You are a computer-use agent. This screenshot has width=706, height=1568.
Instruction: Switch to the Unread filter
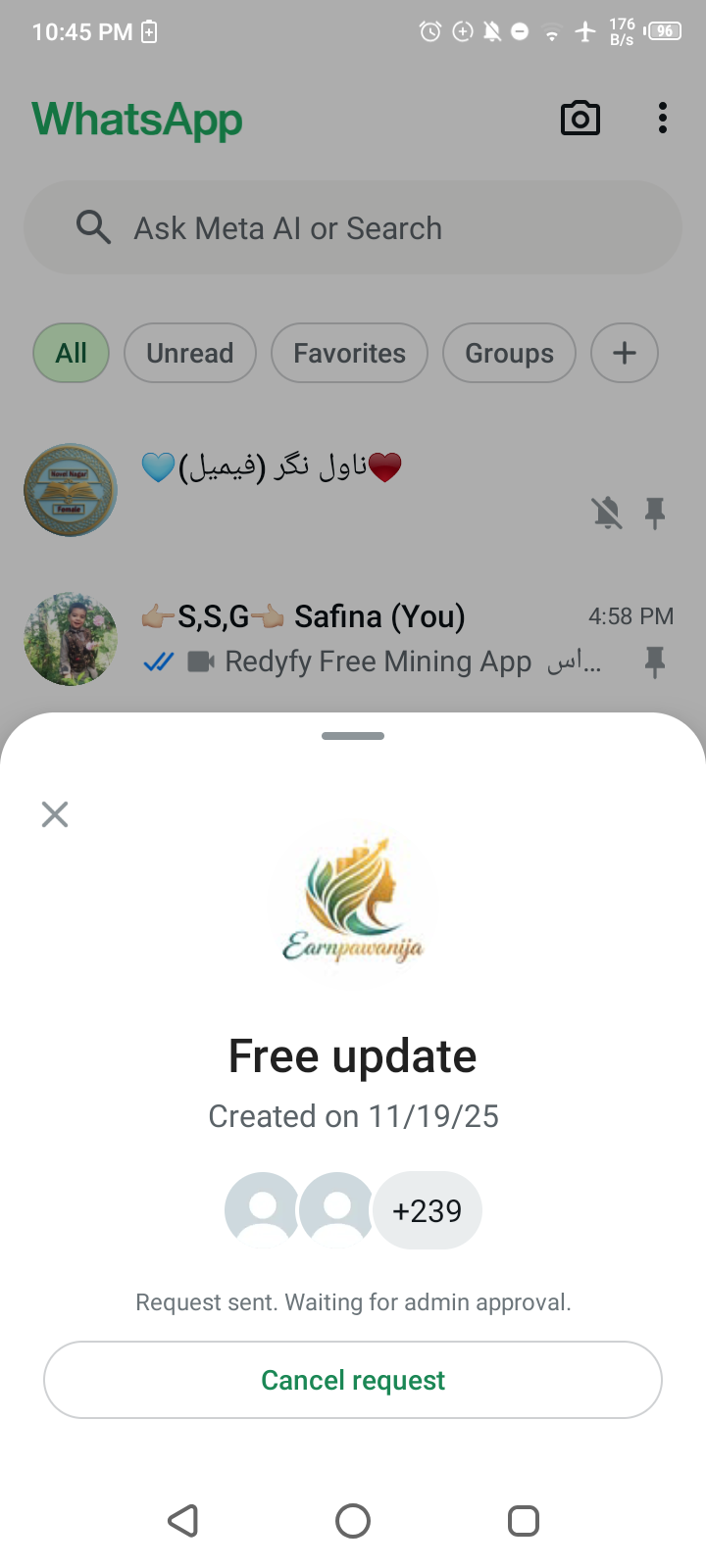tap(190, 353)
